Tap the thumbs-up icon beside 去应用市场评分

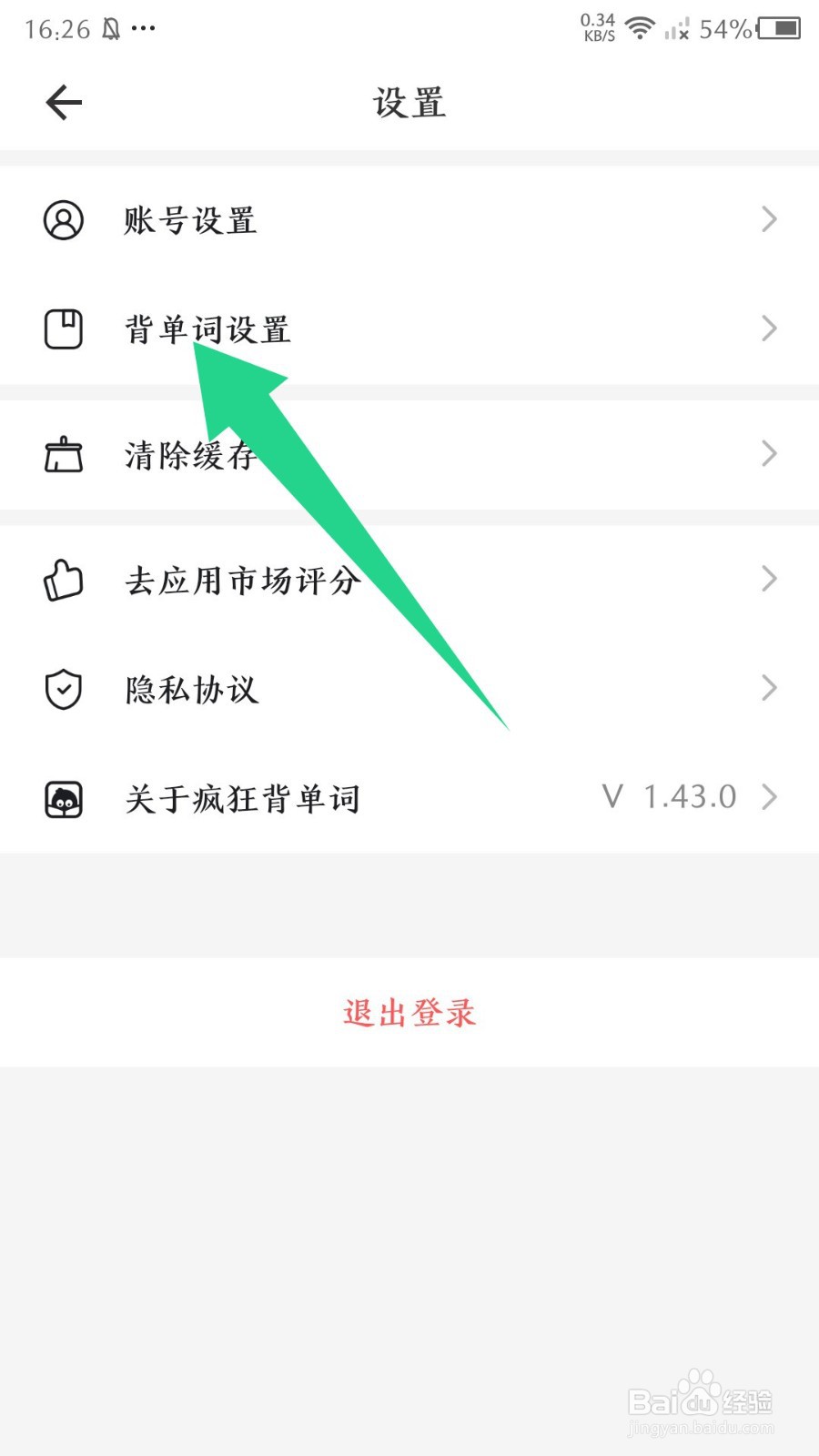(x=63, y=580)
